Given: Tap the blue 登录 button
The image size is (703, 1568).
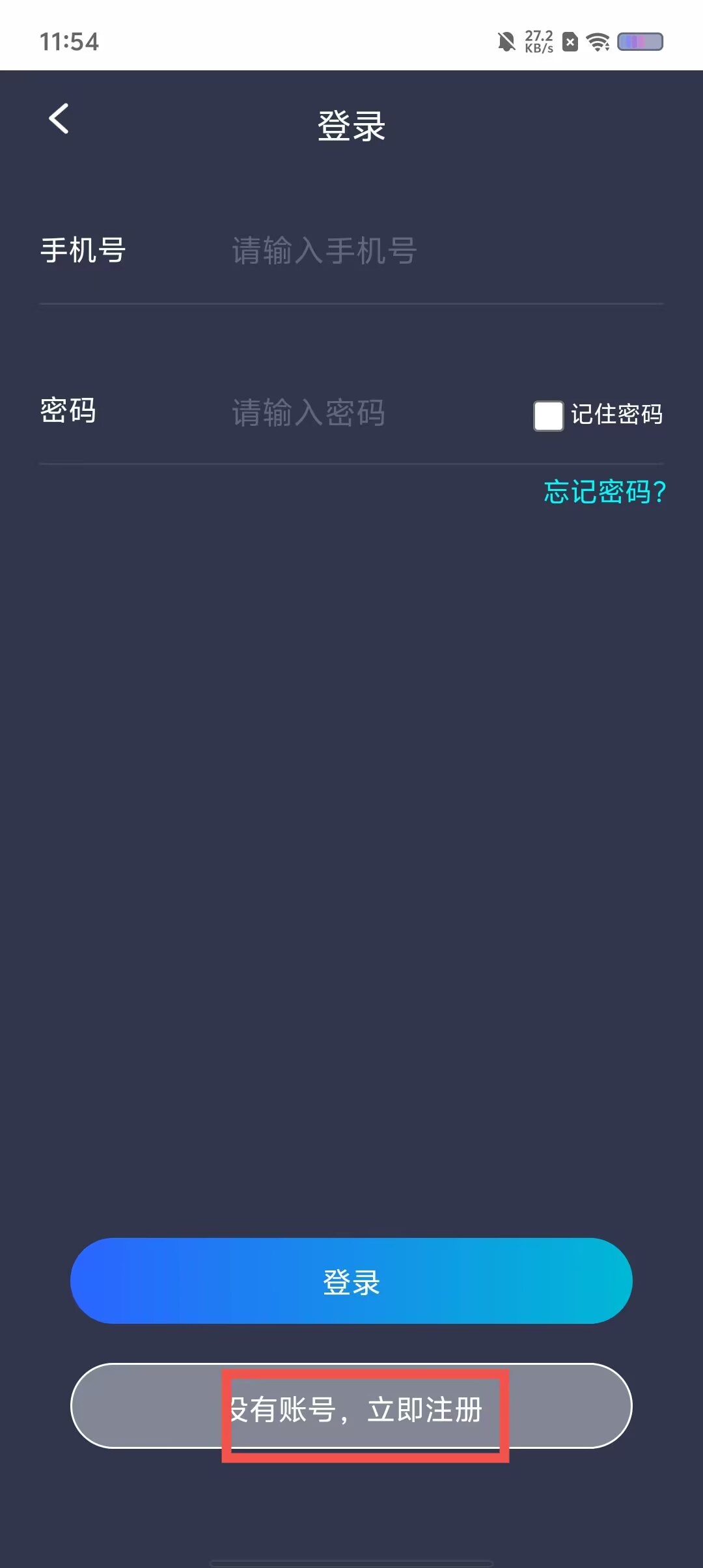Looking at the screenshot, I should click(351, 1280).
